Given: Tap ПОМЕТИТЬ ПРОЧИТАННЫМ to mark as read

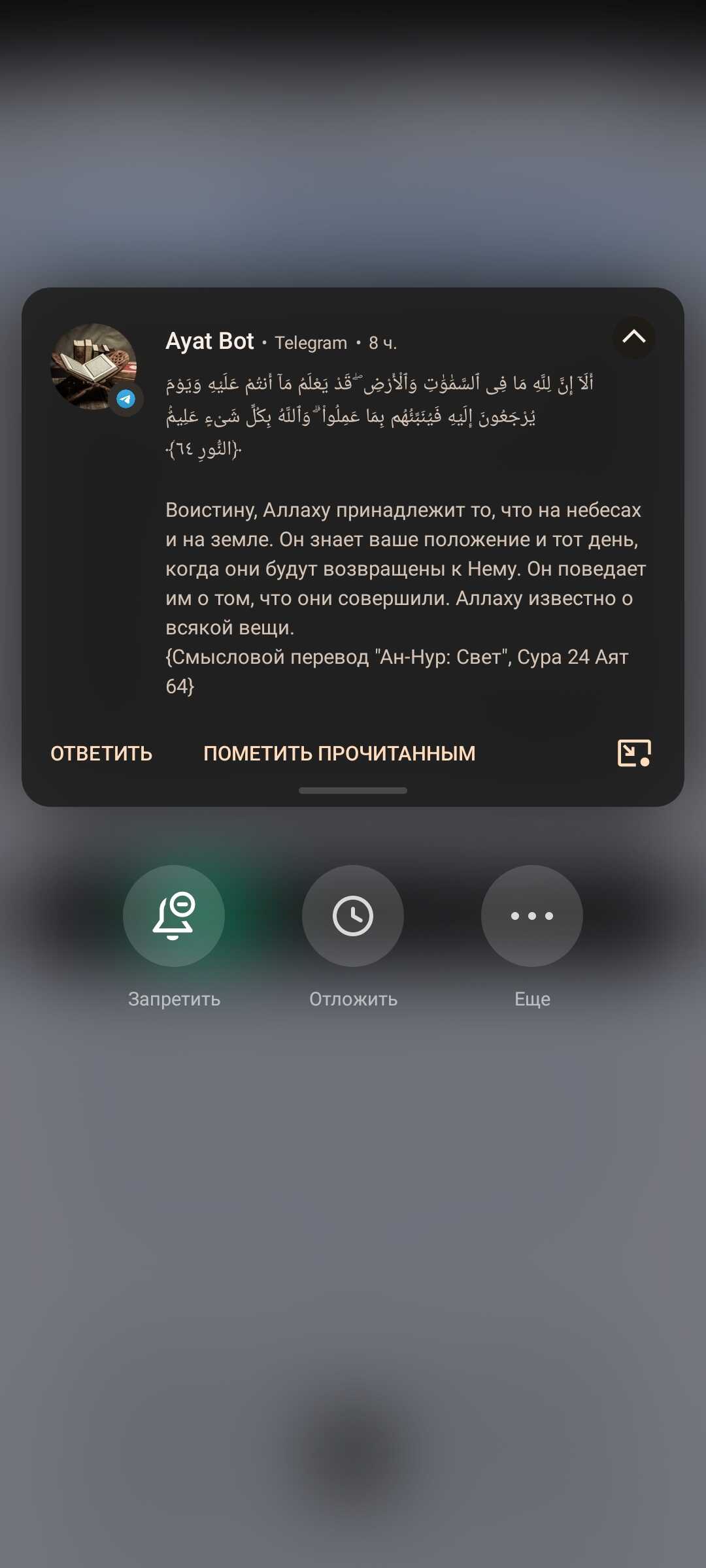Looking at the screenshot, I should pyautogui.click(x=339, y=753).
